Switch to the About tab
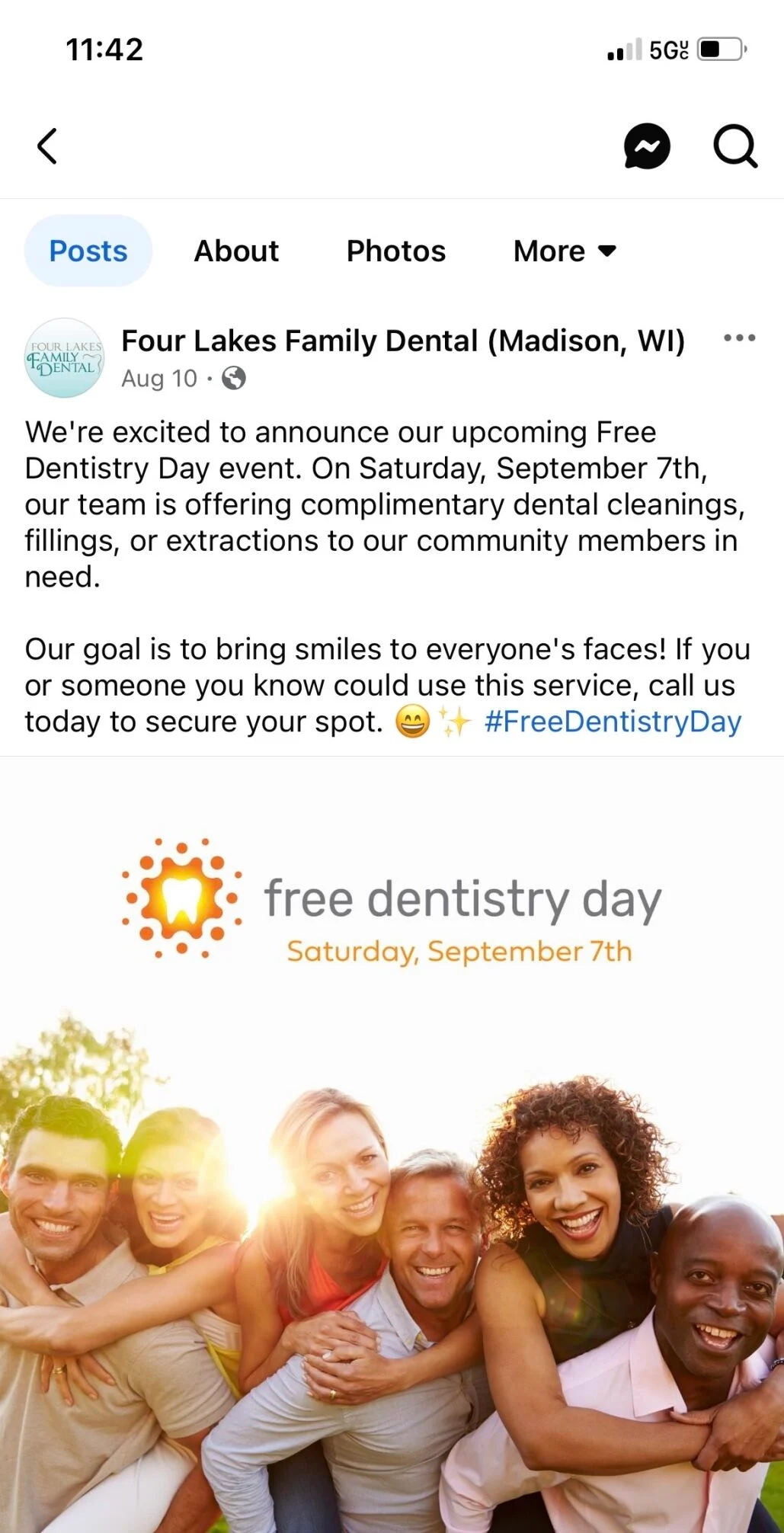 coord(236,251)
